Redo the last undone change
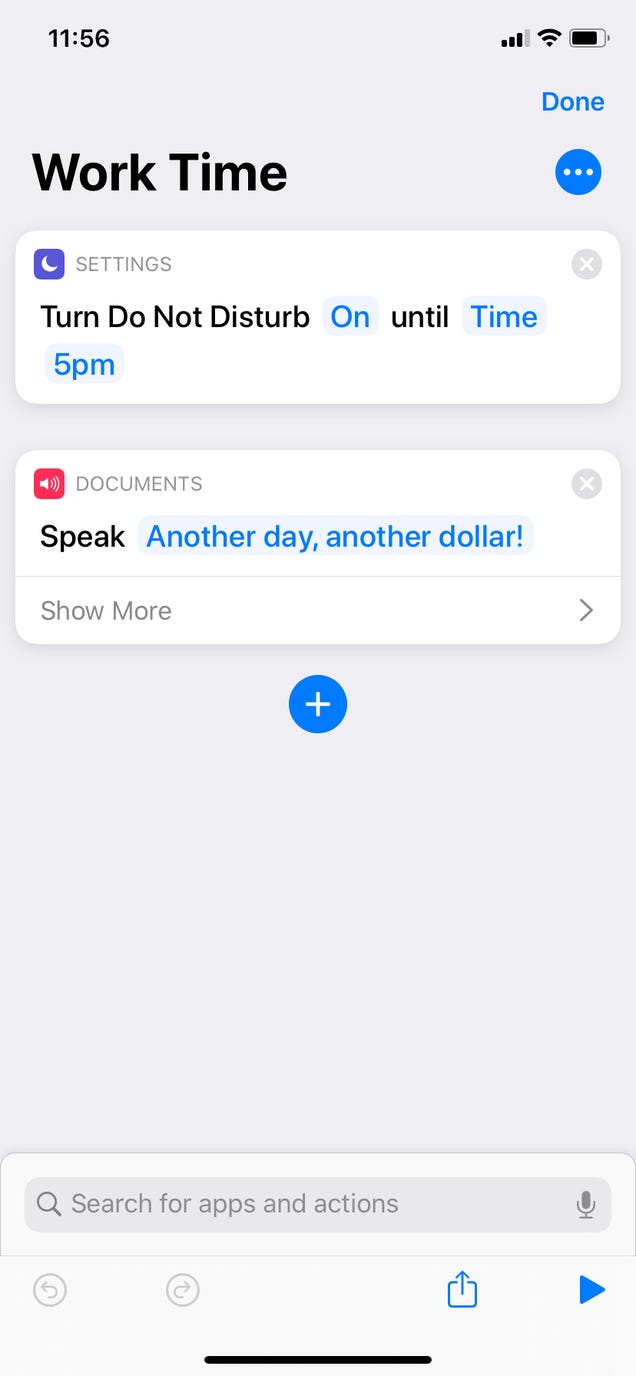The height and width of the screenshot is (1376, 636). pos(183,1290)
